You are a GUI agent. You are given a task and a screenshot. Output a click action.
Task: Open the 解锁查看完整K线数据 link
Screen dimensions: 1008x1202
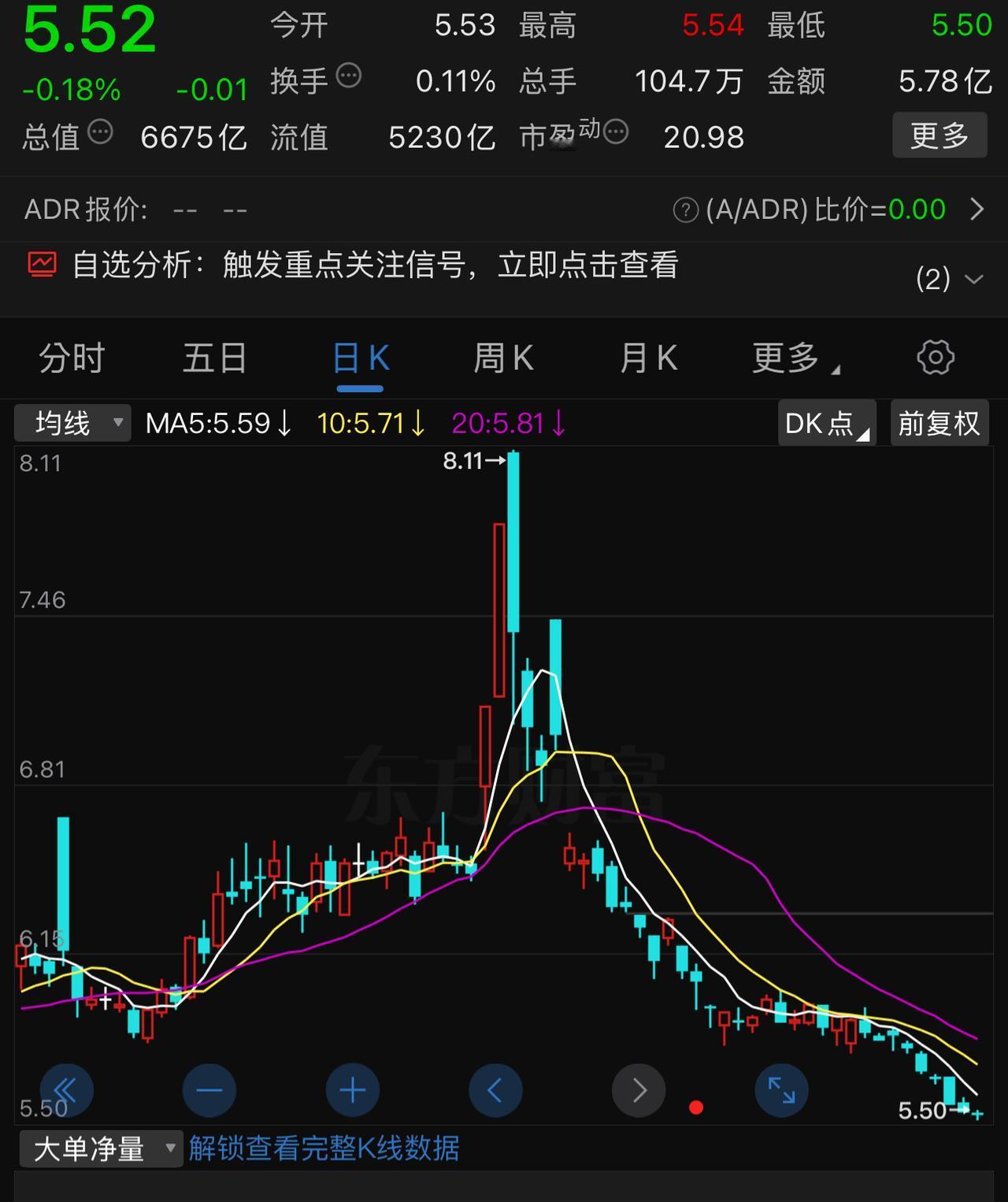point(324,1148)
